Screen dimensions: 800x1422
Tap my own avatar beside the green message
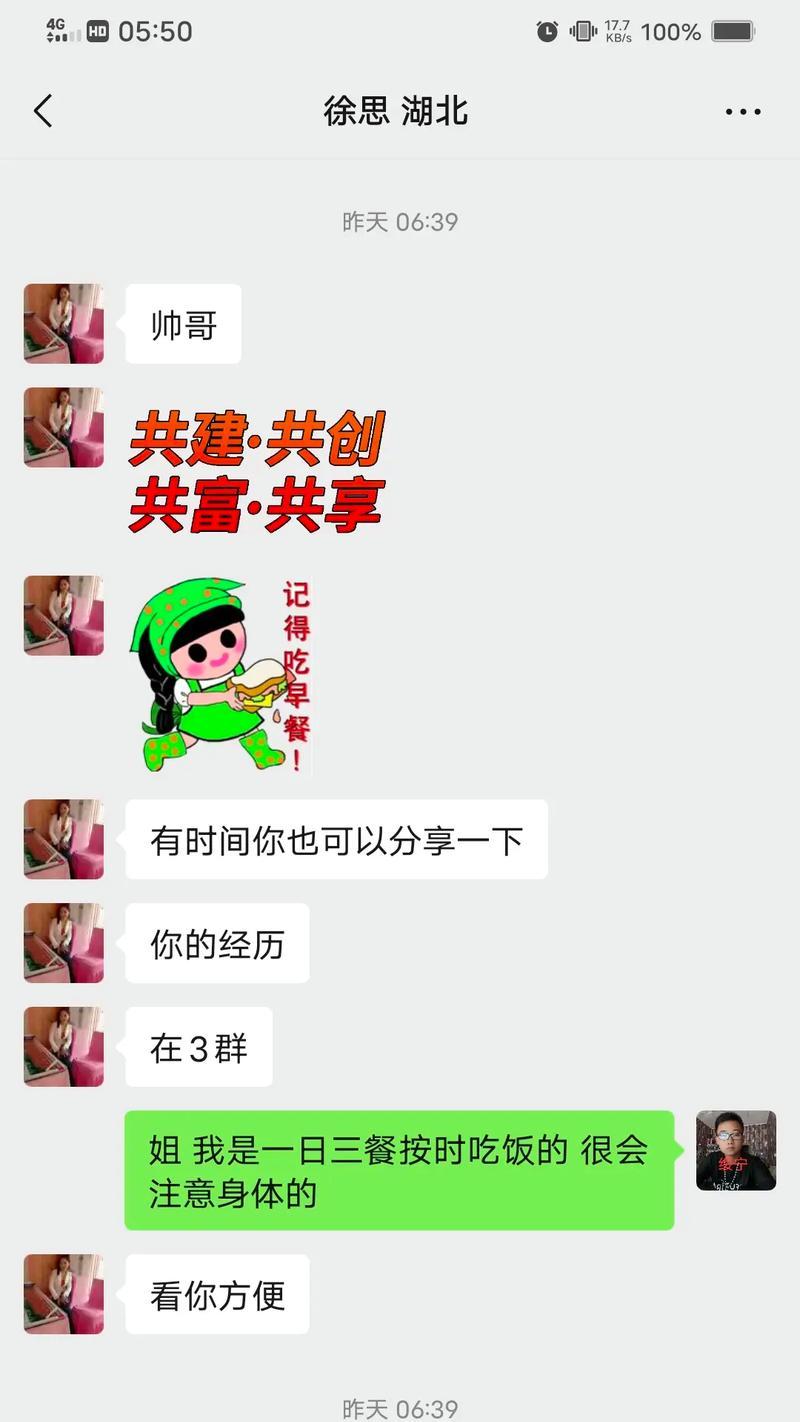tap(735, 1150)
